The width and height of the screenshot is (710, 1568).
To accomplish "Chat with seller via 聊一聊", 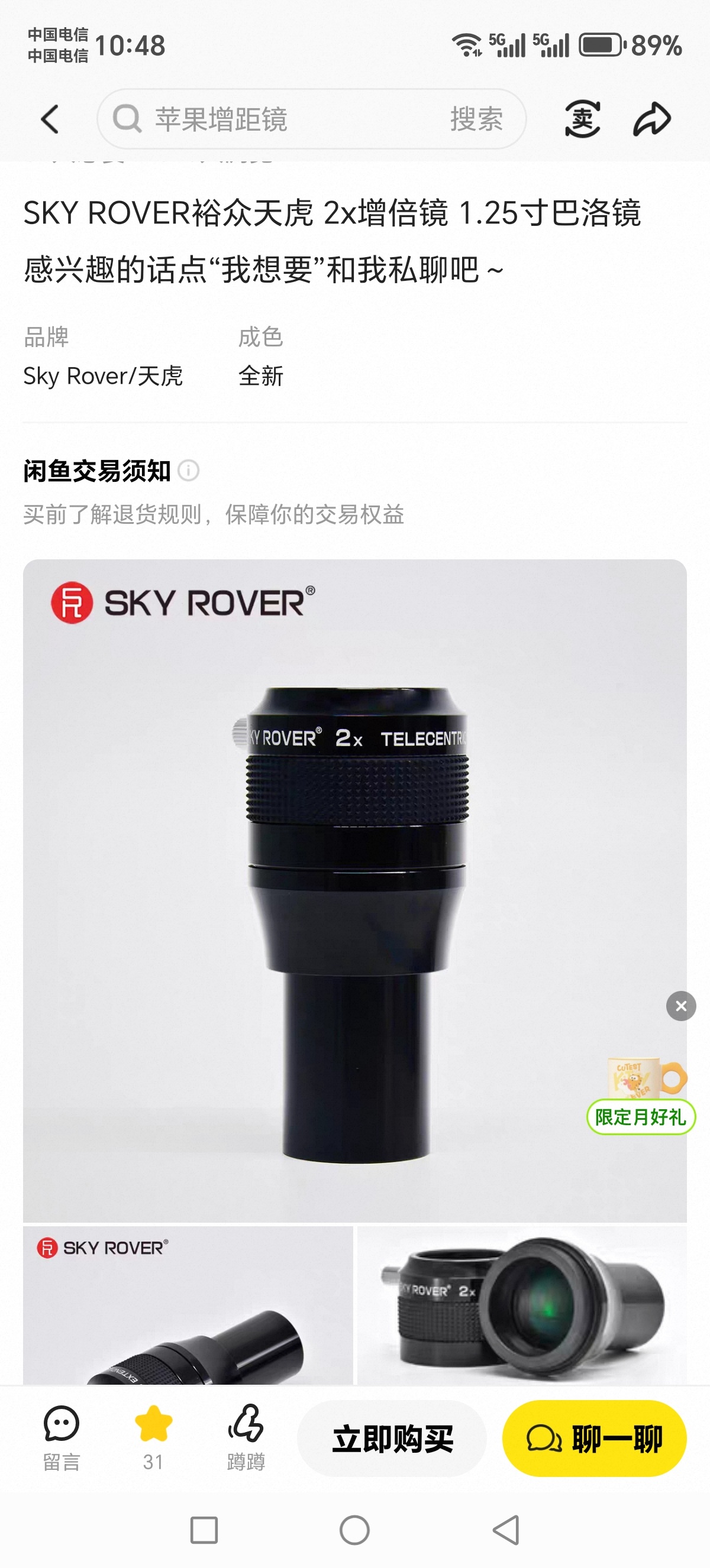I will click(x=594, y=1439).
